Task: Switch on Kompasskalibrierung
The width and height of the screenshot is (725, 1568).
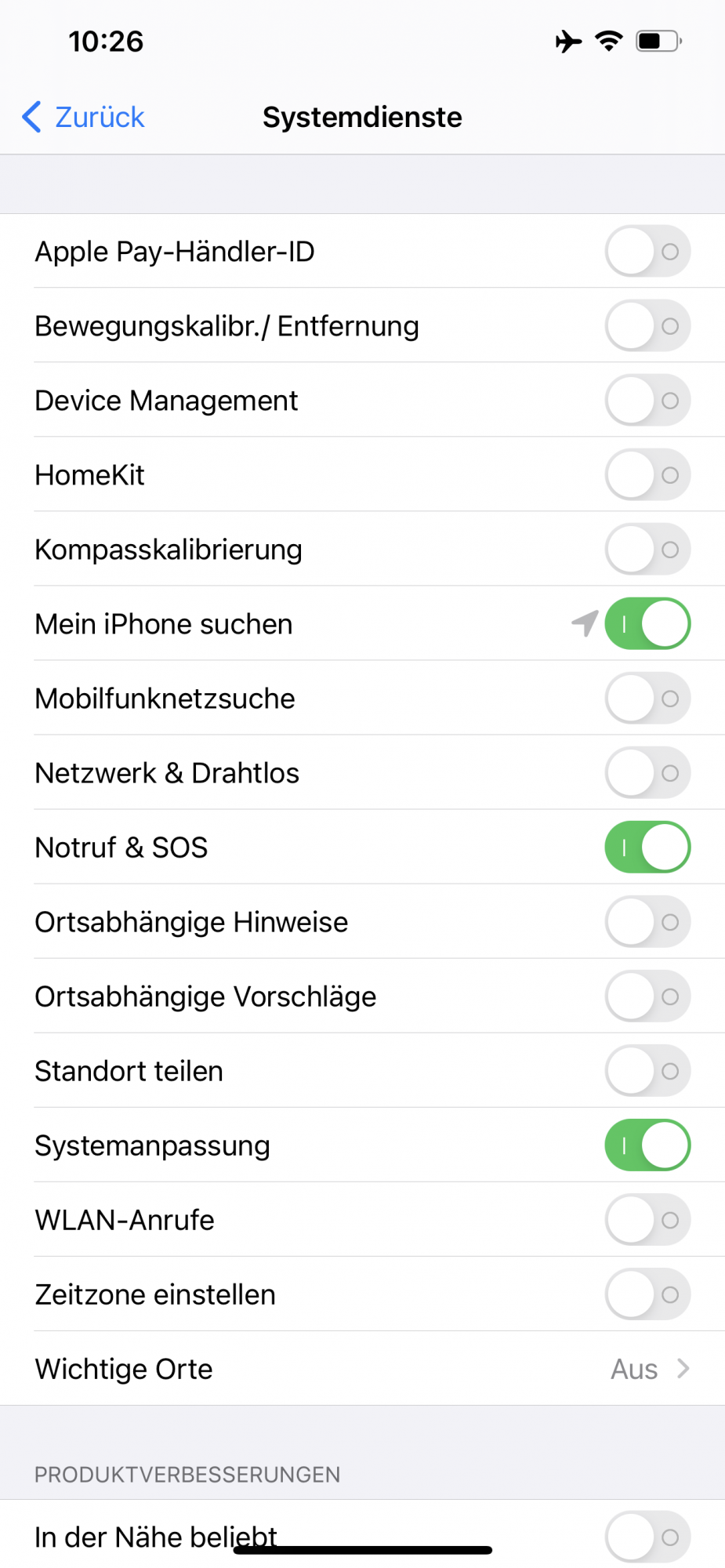Action: pyautogui.click(x=647, y=550)
